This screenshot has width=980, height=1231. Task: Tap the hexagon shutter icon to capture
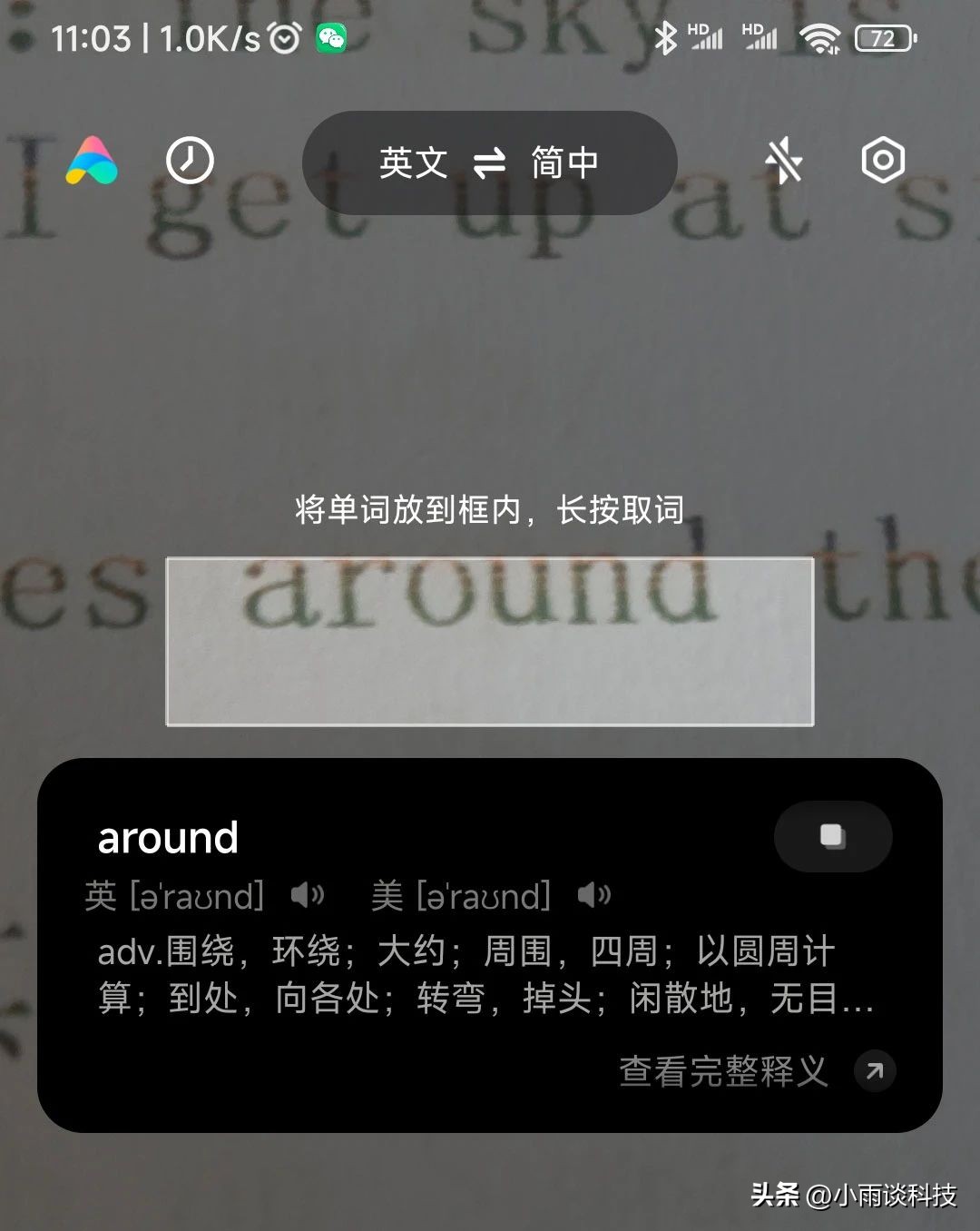pos(882,159)
